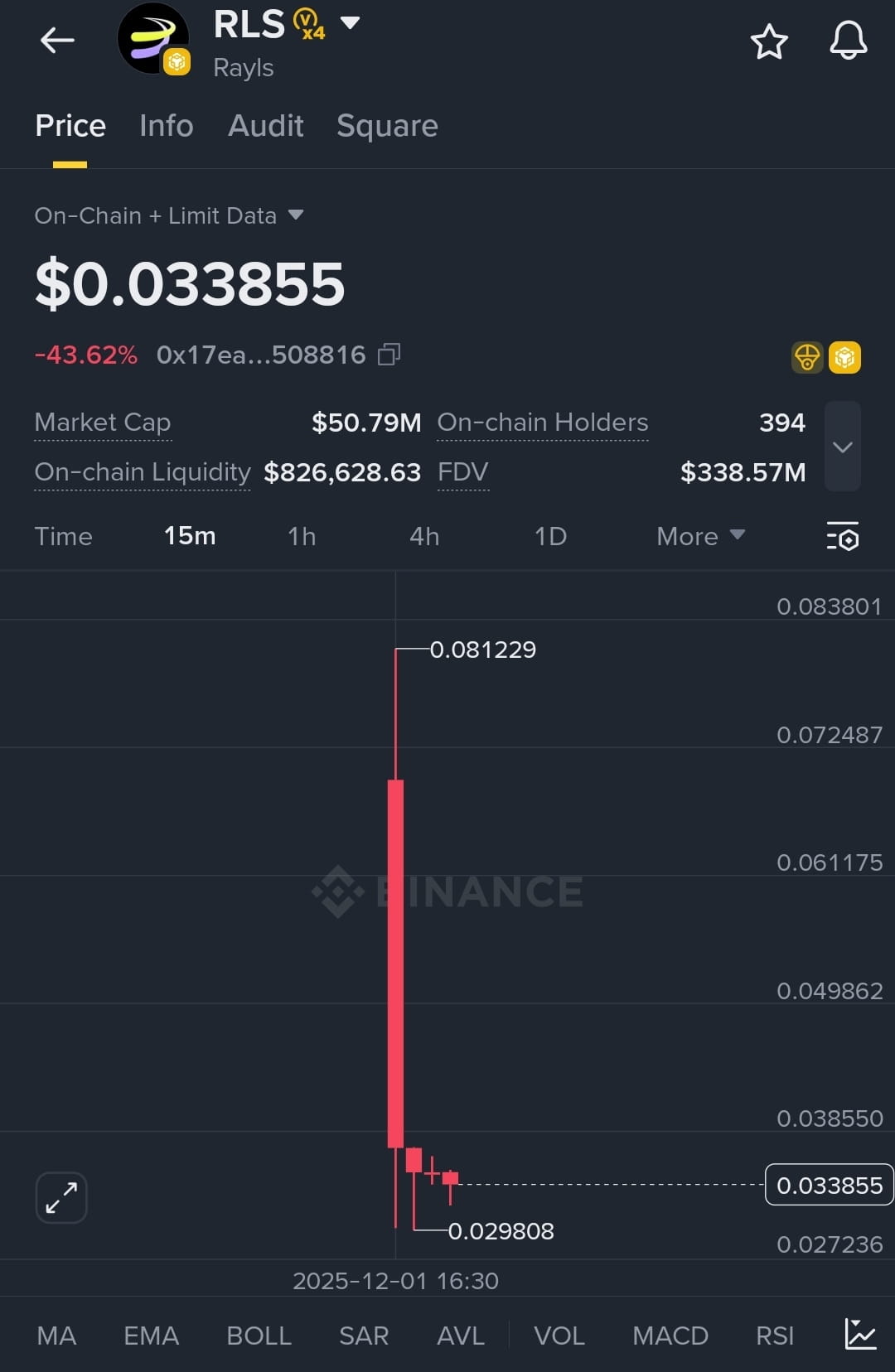Go back with the arrow icon
Image resolution: width=895 pixels, height=1372 pixels.
coord(57,40)
